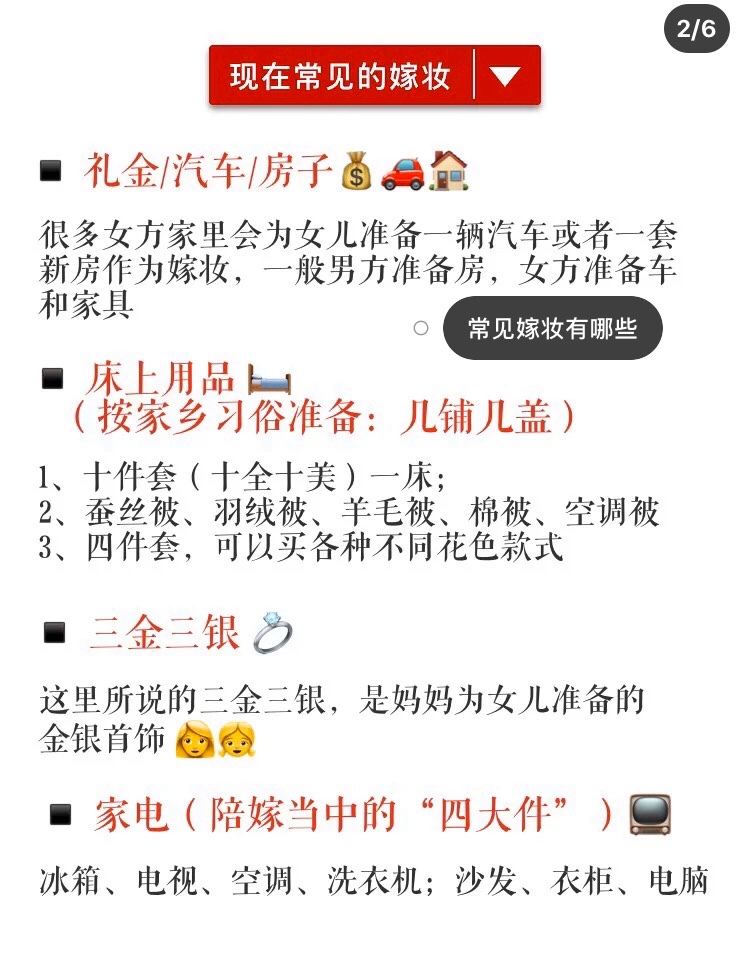Open the 常见嫁妆有哪些 image tag
The width and height of the screenshot is (750, 958).
point(552,328)
